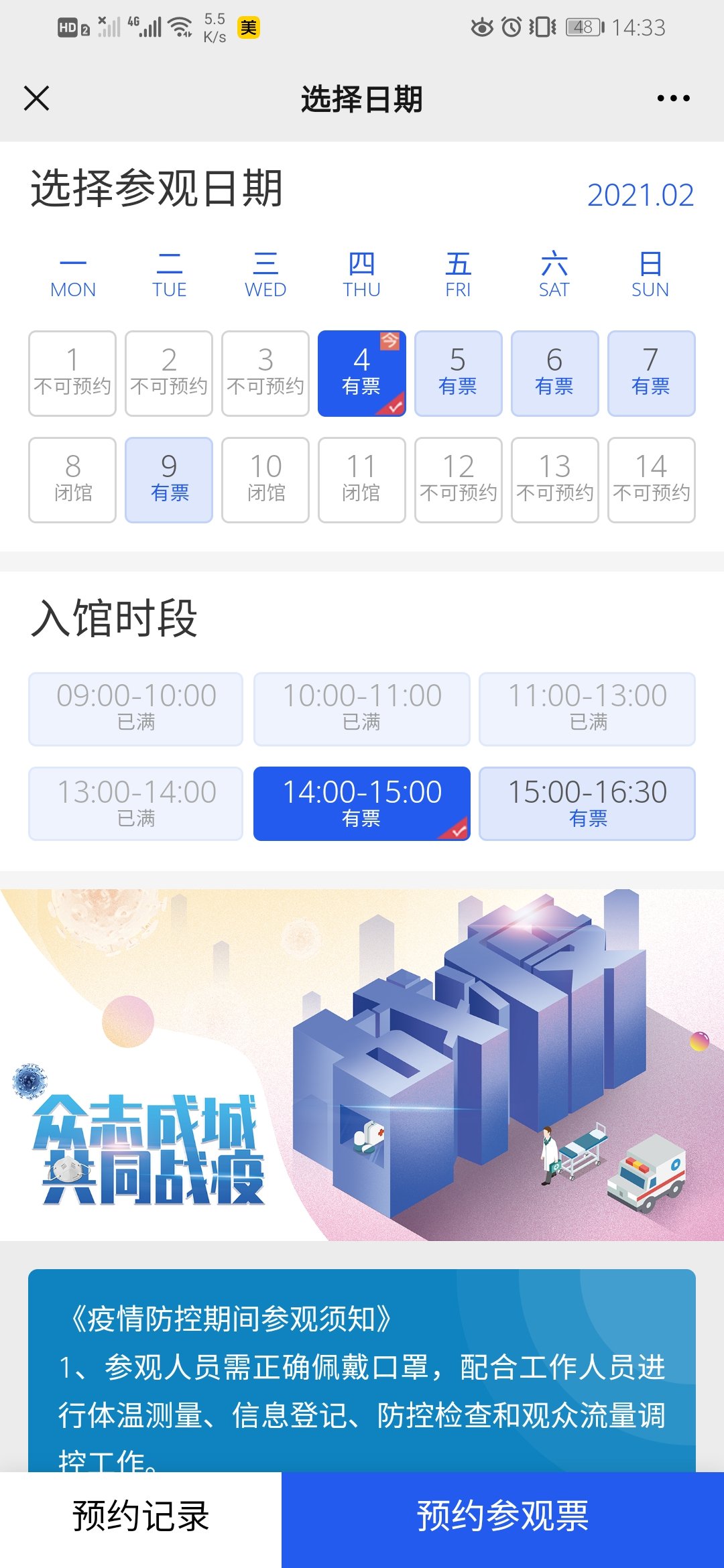Image resolution: width=724 pixels, height=1568 pixels.
Task: Pick February 6 Saturday date
Action: click(554, 373)
